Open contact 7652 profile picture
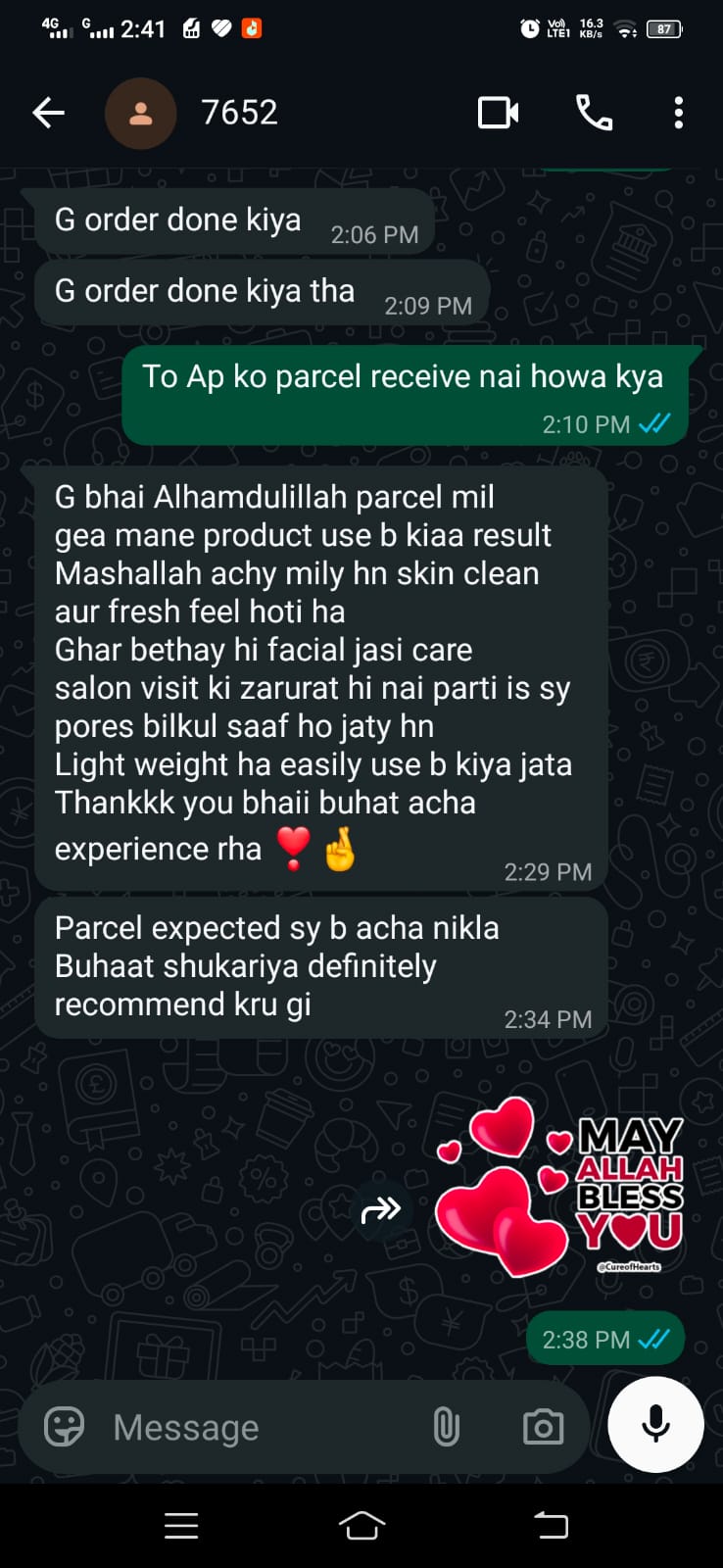Image resolution: width=723 pixels, height=1568 pixels. 141,114
